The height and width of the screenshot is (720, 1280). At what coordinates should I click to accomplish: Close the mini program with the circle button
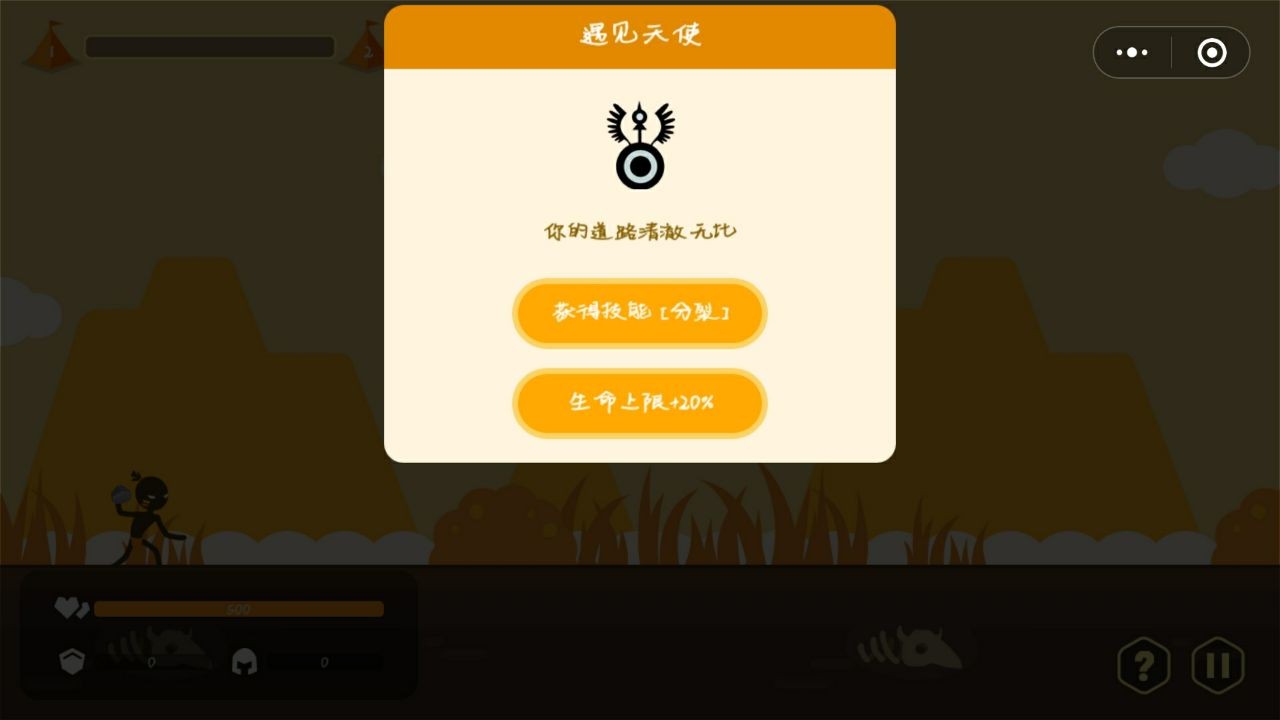[x=1211, y=52]
